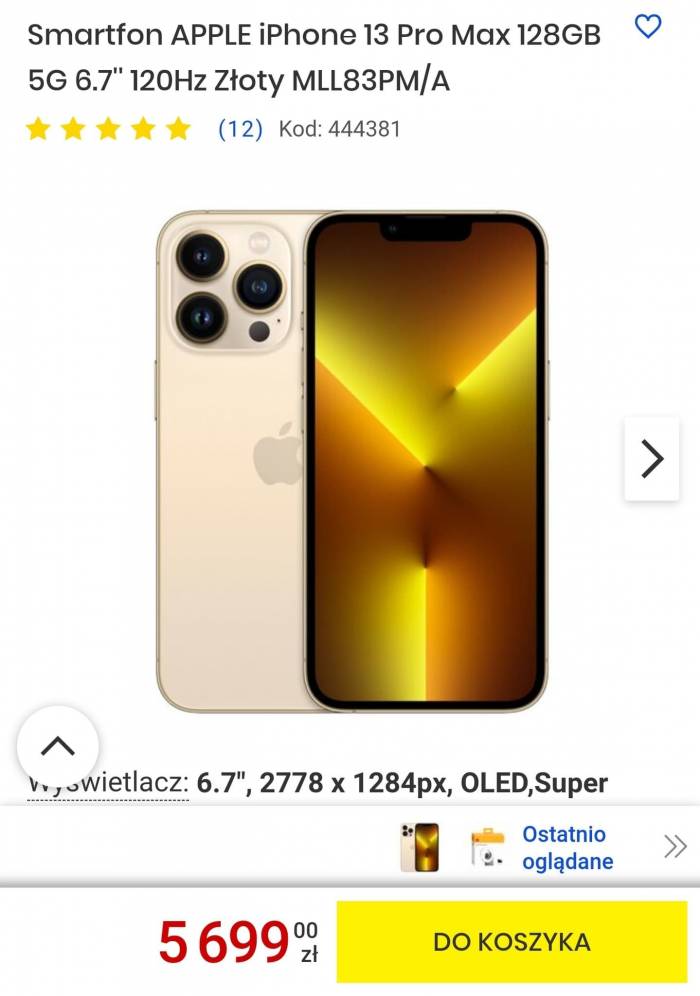Open Ostatnio oglądane recently viewed
Viewport: 700px width, 996px height.
(567, 847)
